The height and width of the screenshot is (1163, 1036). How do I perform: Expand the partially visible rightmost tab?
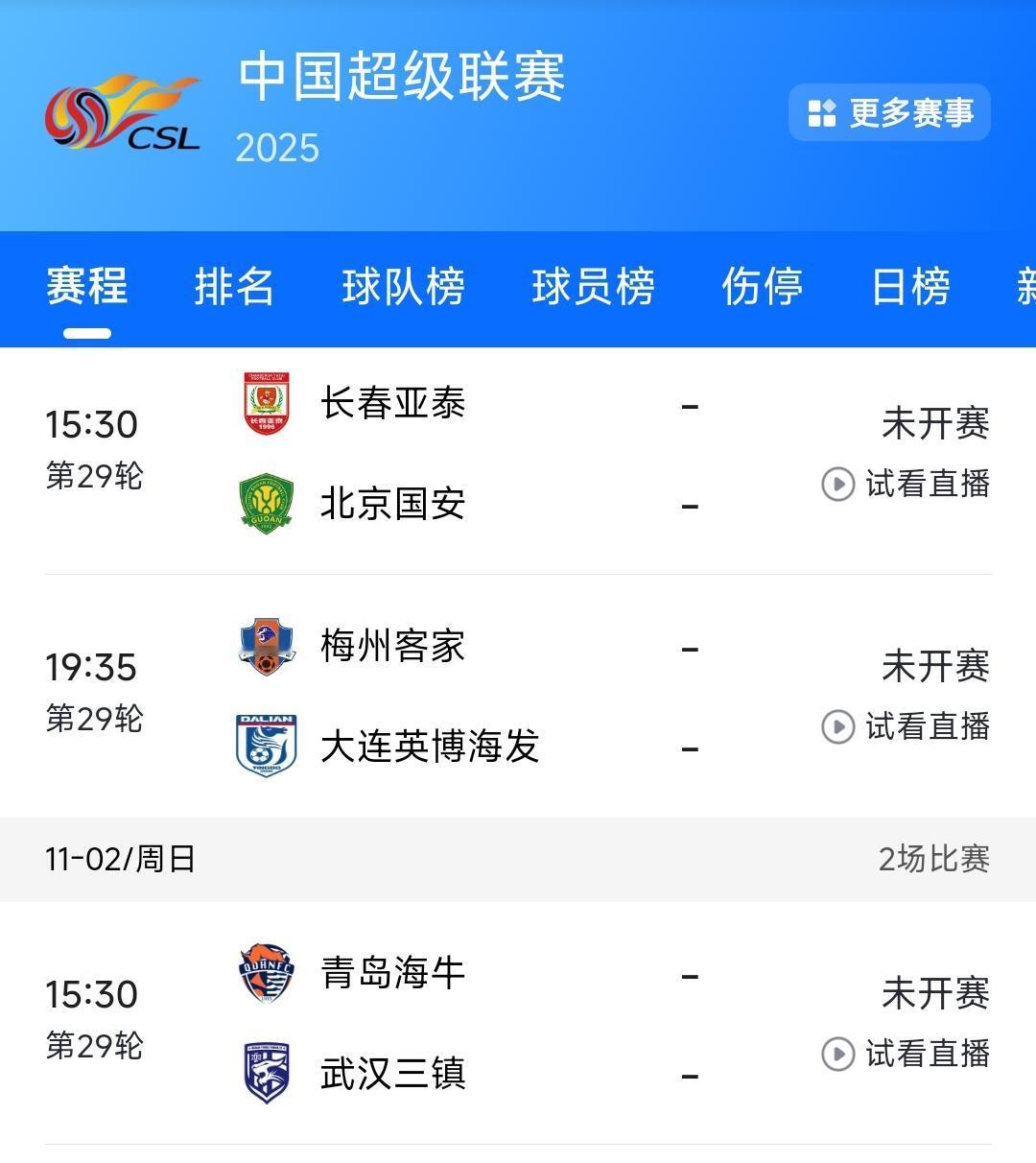tap(1026, 287)
